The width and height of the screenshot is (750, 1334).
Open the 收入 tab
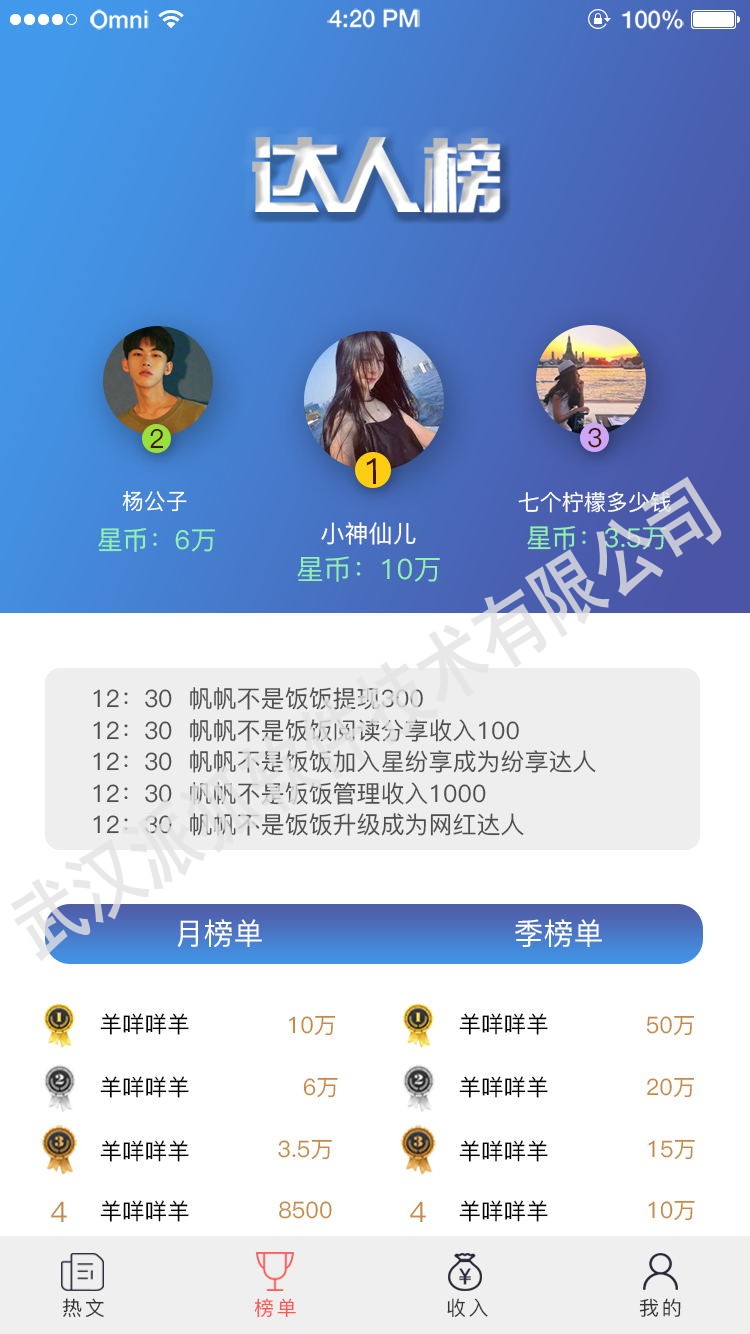pyautogui.click(x=466, y=1285)
